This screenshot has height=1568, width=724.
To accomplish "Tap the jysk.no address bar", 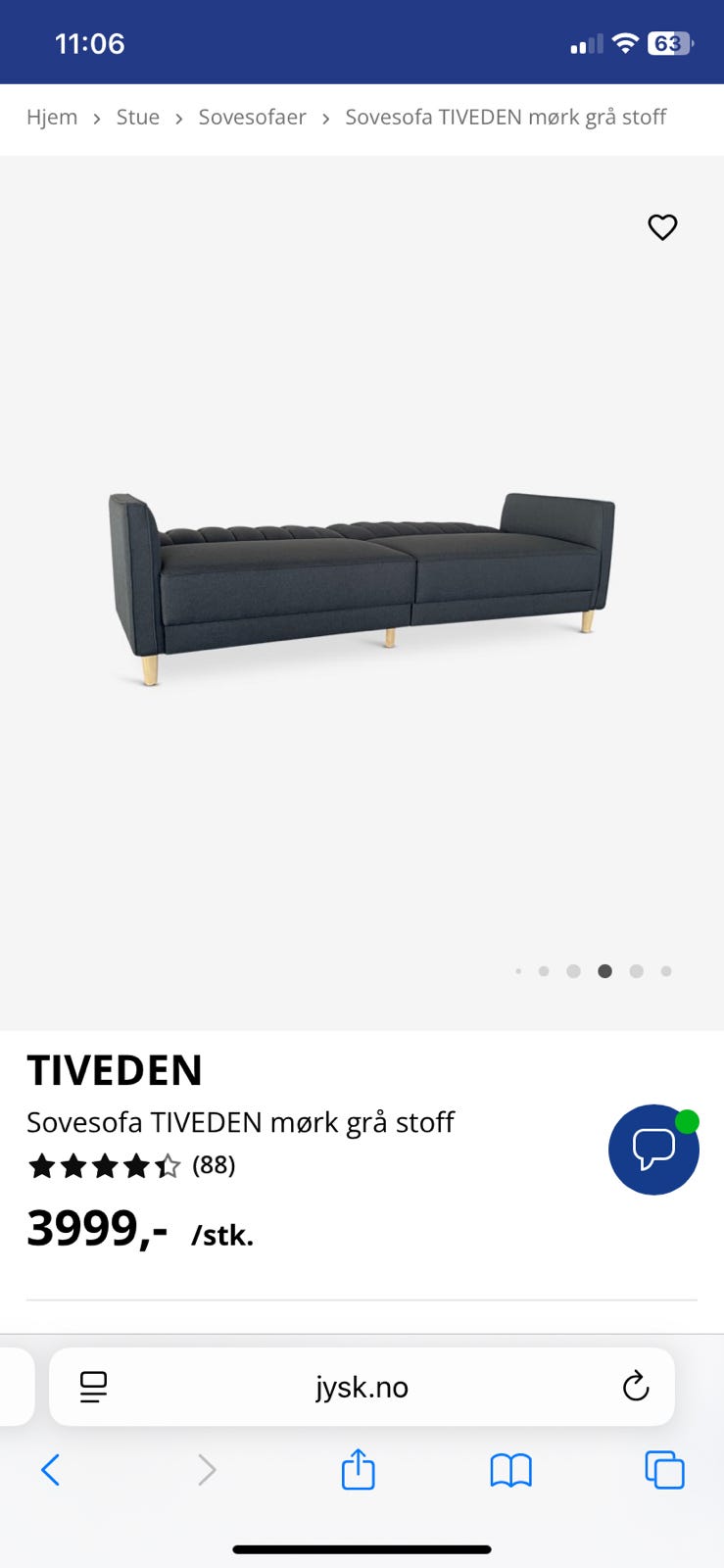I will (362, 1387).
